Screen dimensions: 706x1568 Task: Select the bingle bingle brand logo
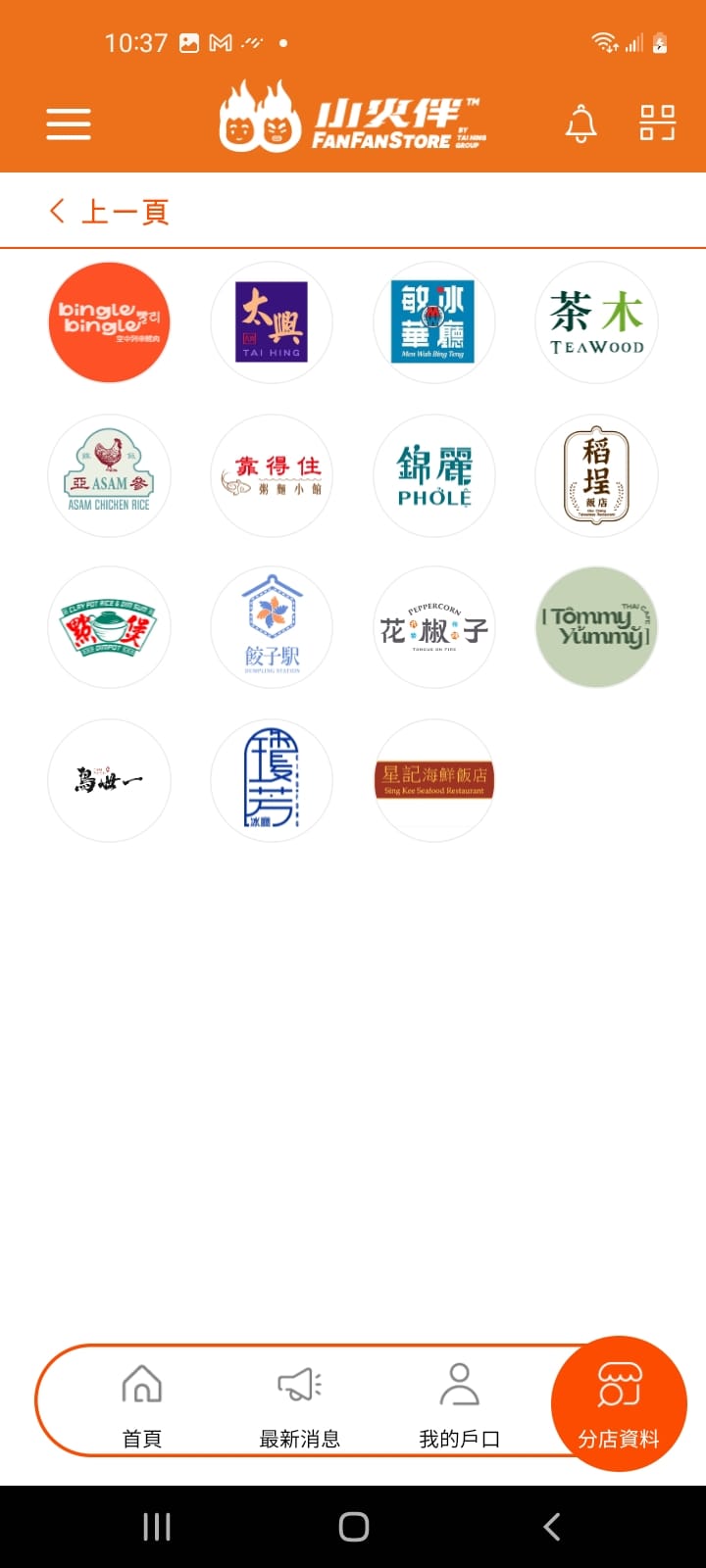[x=109, y=322]
